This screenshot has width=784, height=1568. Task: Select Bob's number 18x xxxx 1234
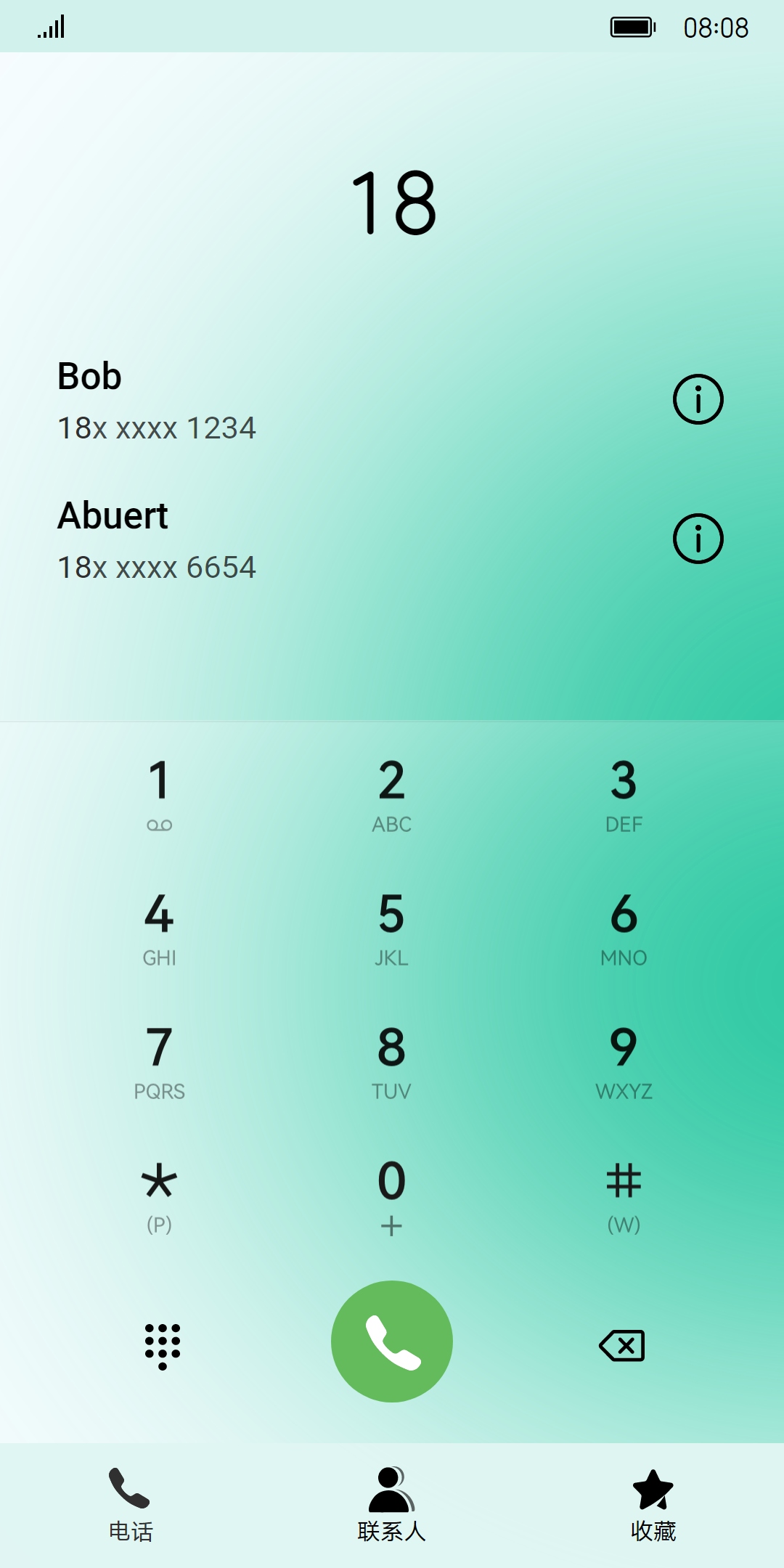(x=157, y=428)
